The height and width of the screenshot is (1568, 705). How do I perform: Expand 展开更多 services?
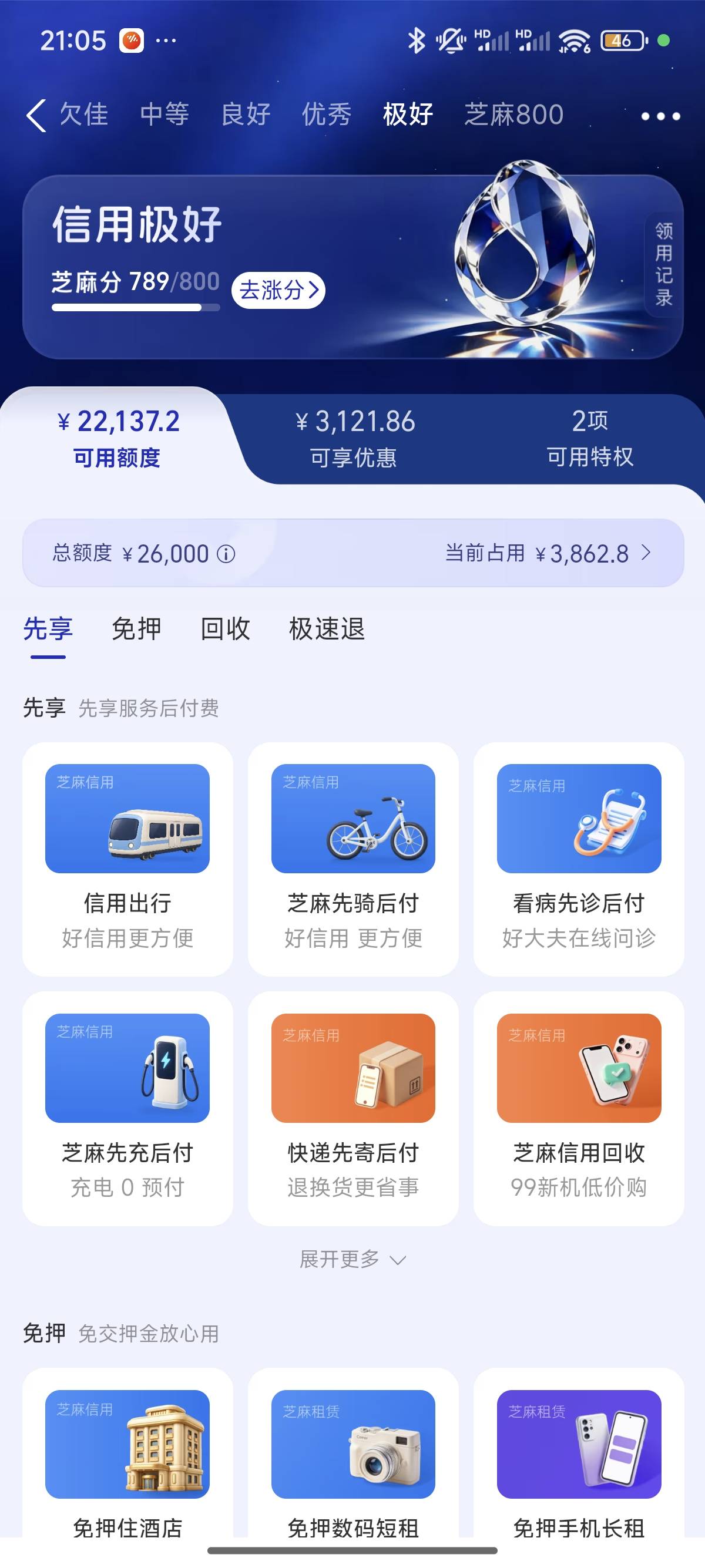click(353, 1259)
